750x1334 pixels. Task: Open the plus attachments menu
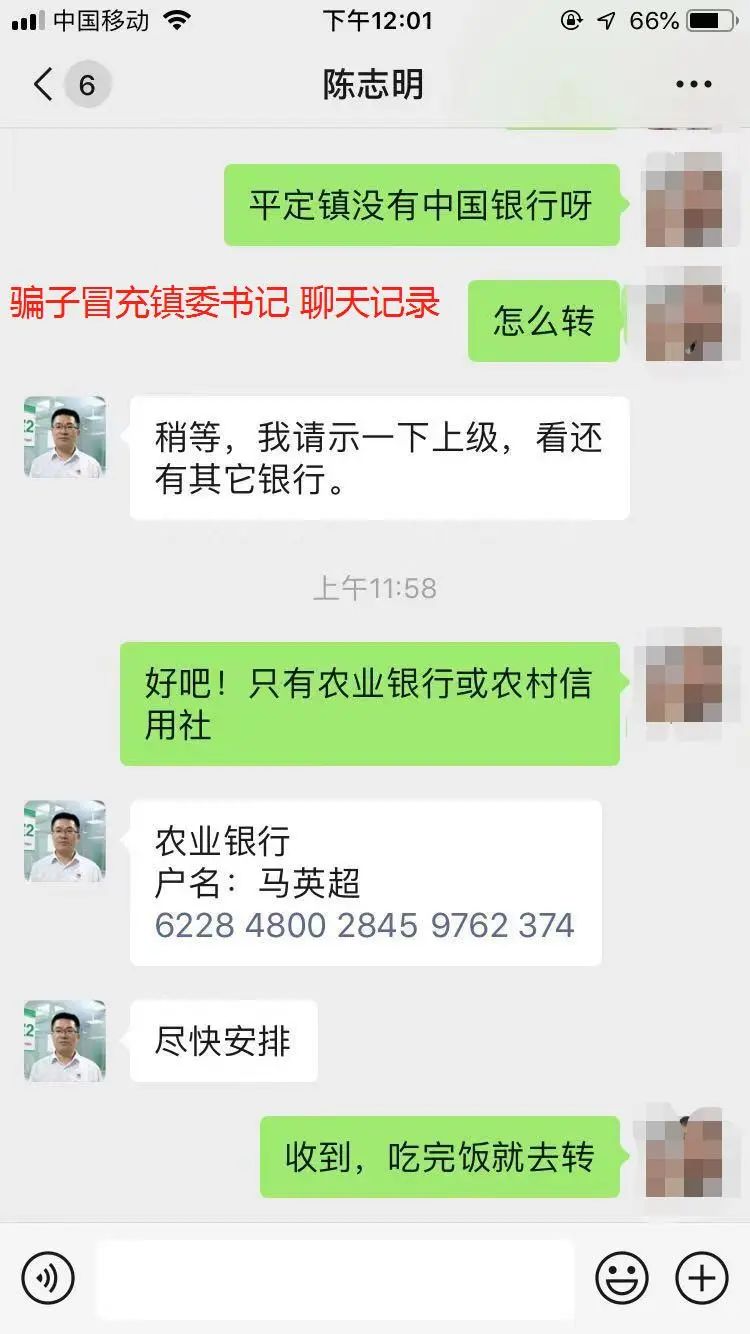click(702, 1277)
